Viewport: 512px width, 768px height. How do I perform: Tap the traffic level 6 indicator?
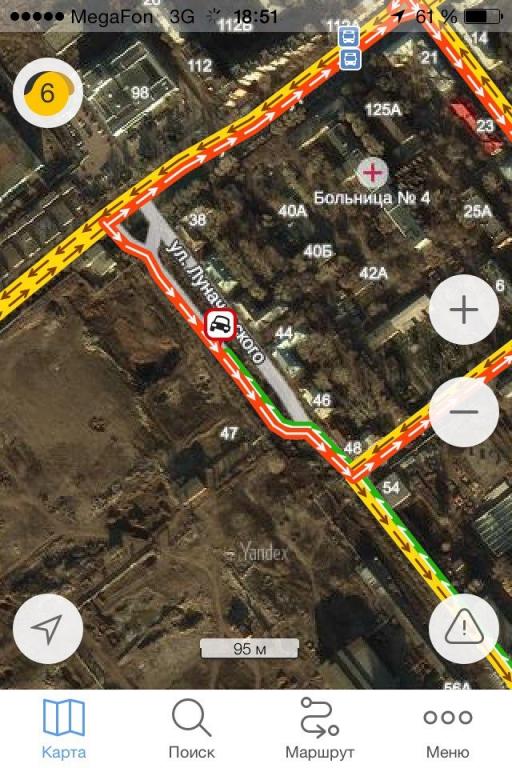(48, 93)
